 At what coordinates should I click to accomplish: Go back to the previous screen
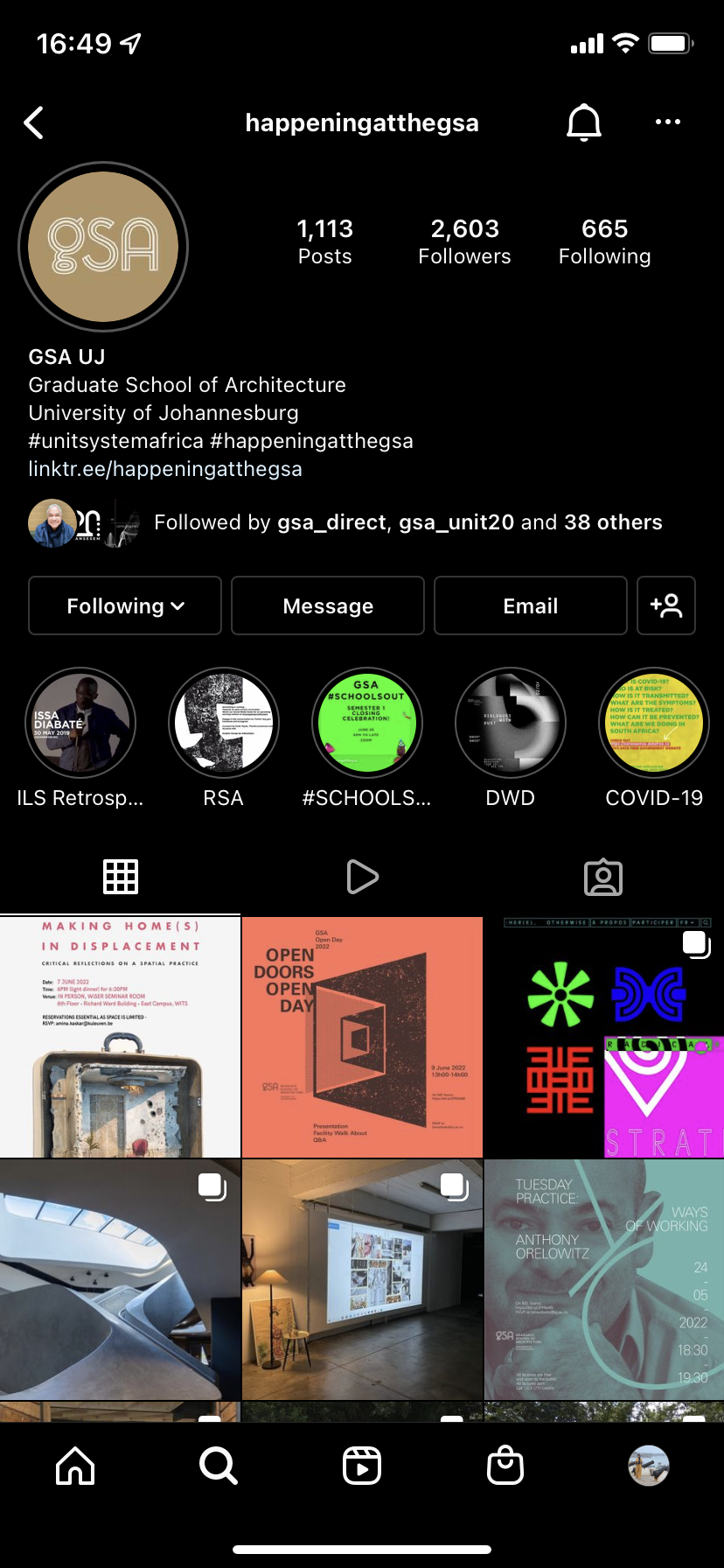coord(34,123)
